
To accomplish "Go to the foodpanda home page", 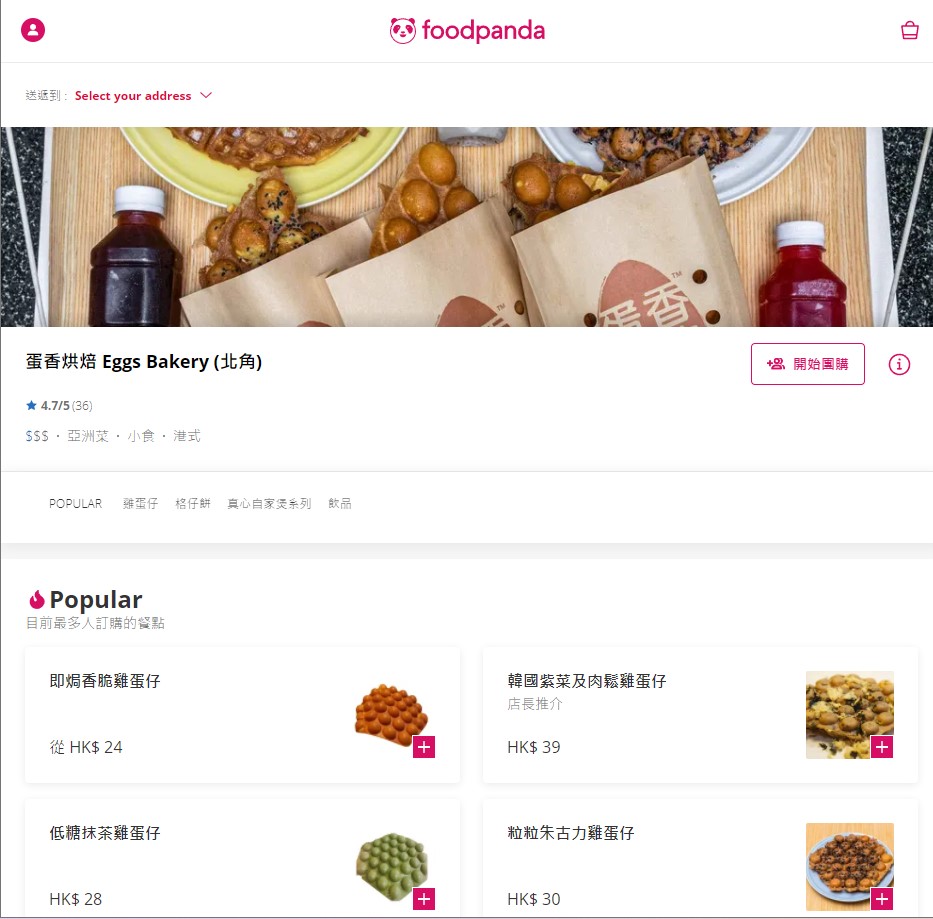I will click(467, 31).
